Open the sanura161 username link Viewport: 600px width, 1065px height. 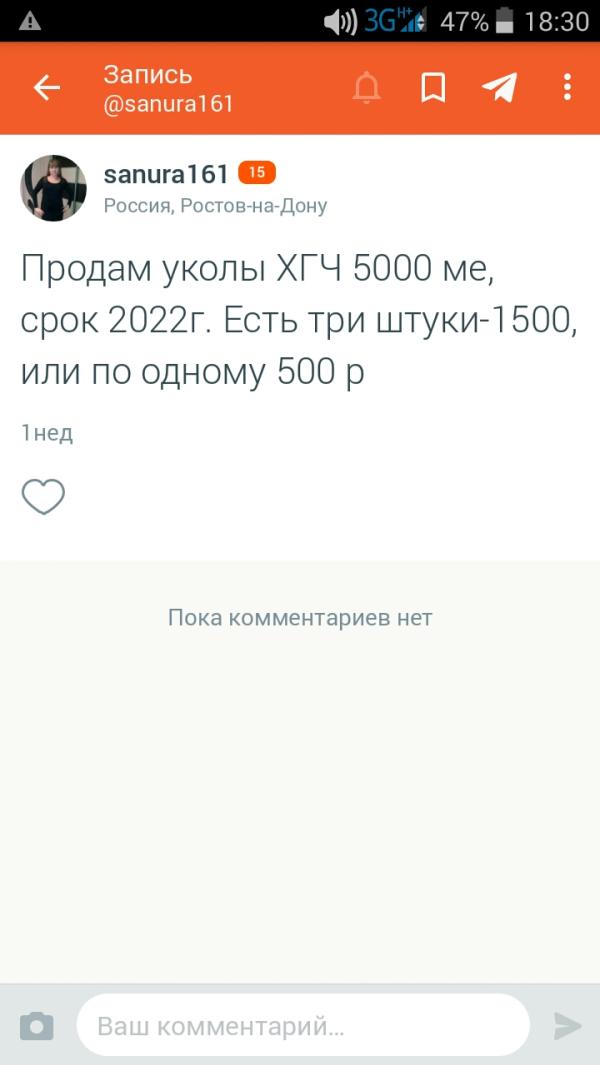click(166, 175)
